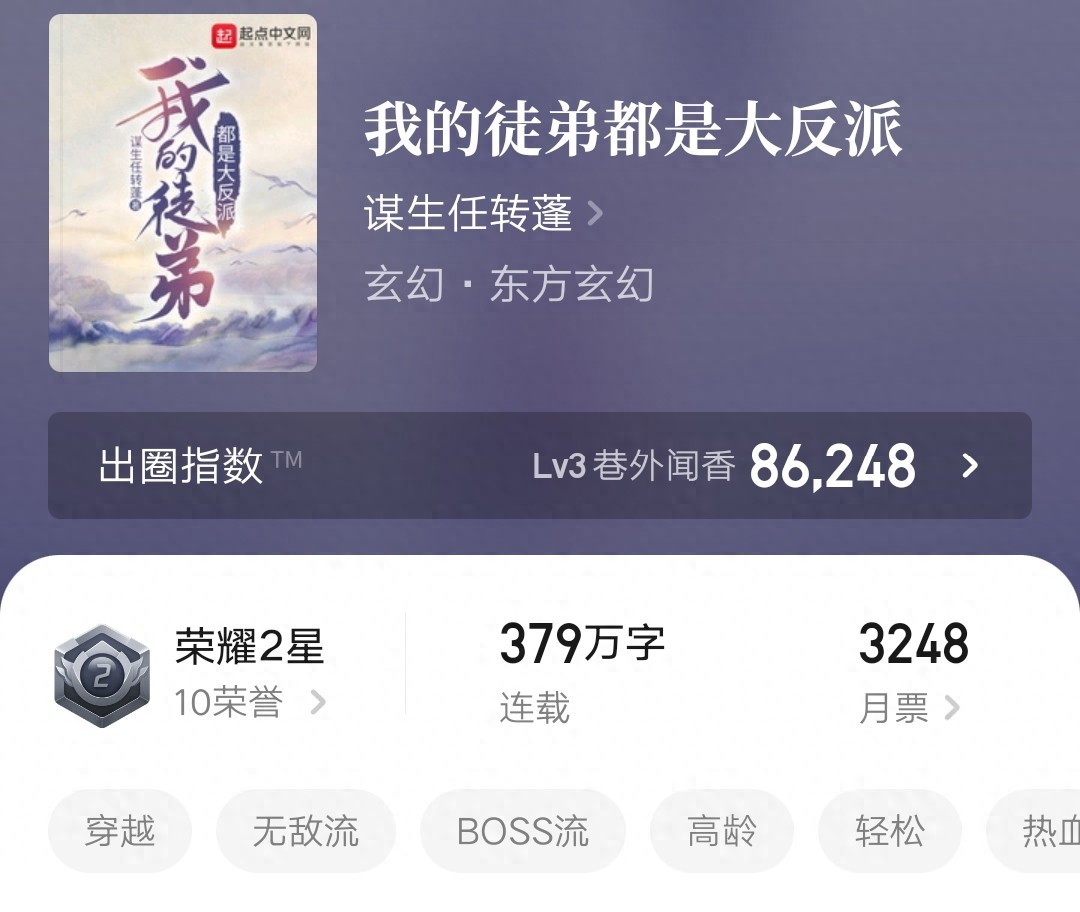Select the 无敌流 tag chip
1080x912 pixels.
coord(306,831)
